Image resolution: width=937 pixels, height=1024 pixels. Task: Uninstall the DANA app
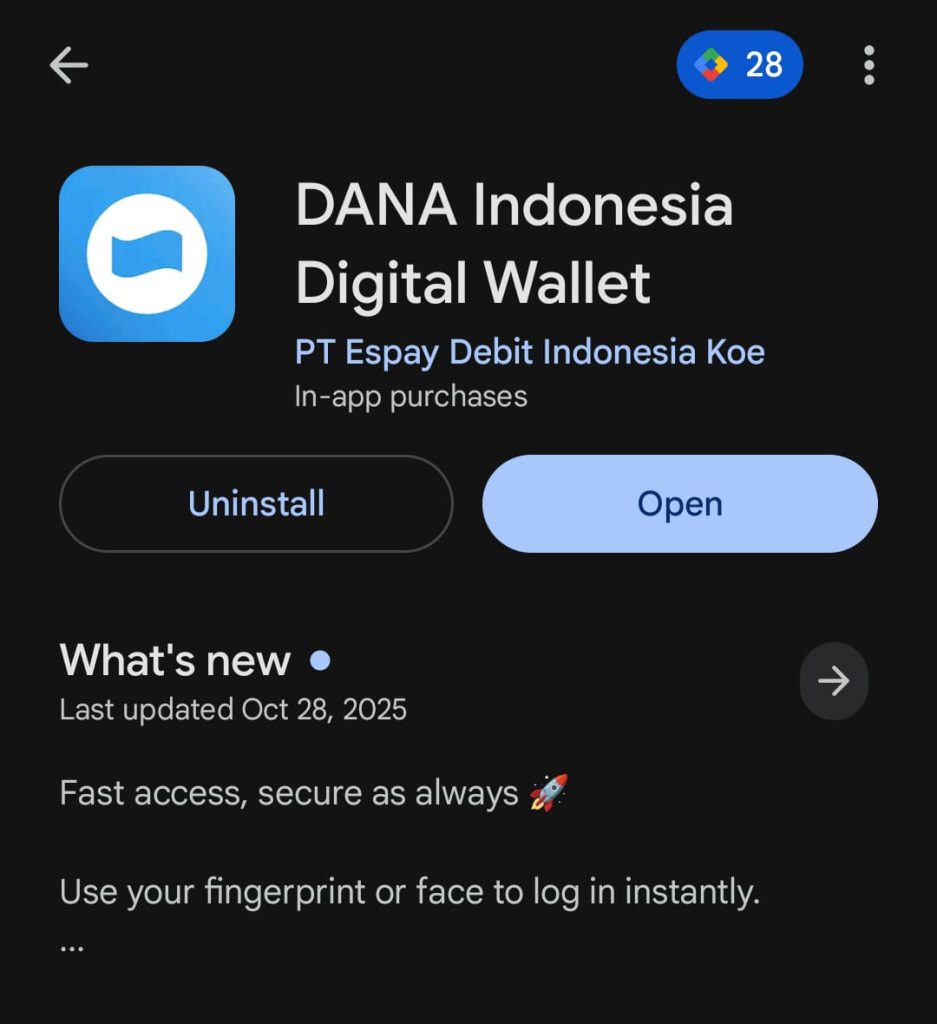256,503
